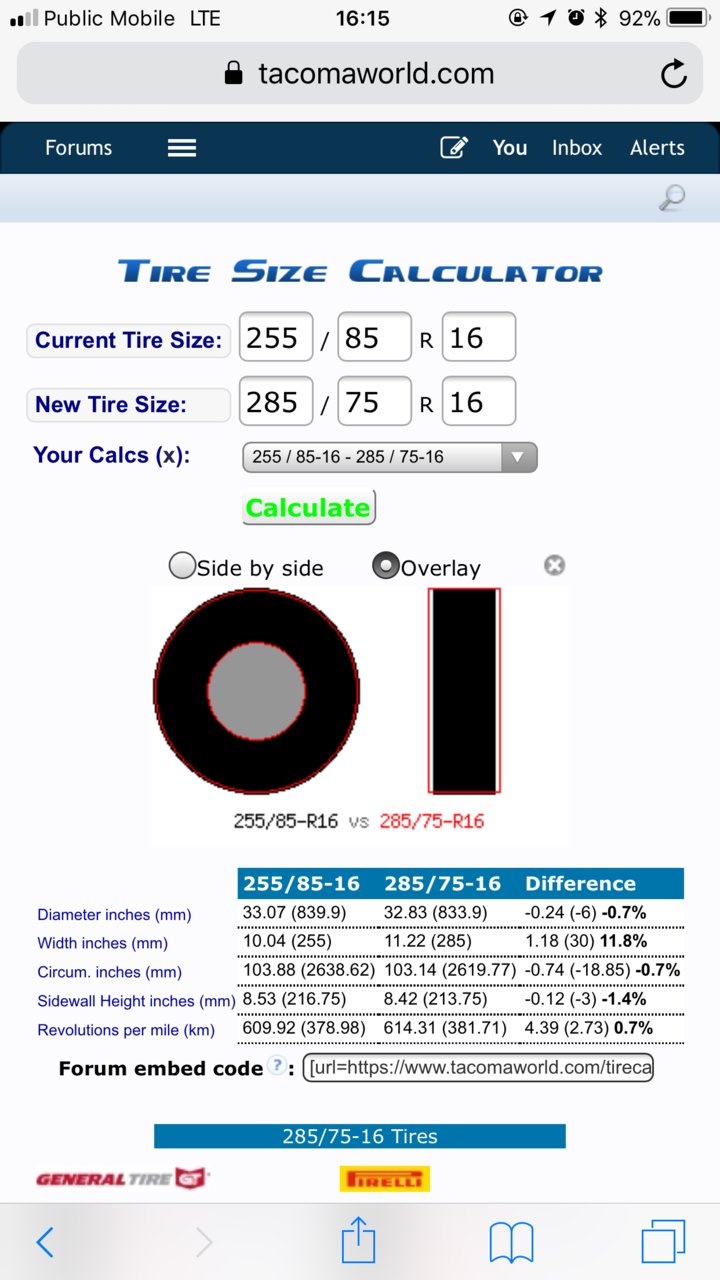Open the site search magnifier

(x=672, y=198)
